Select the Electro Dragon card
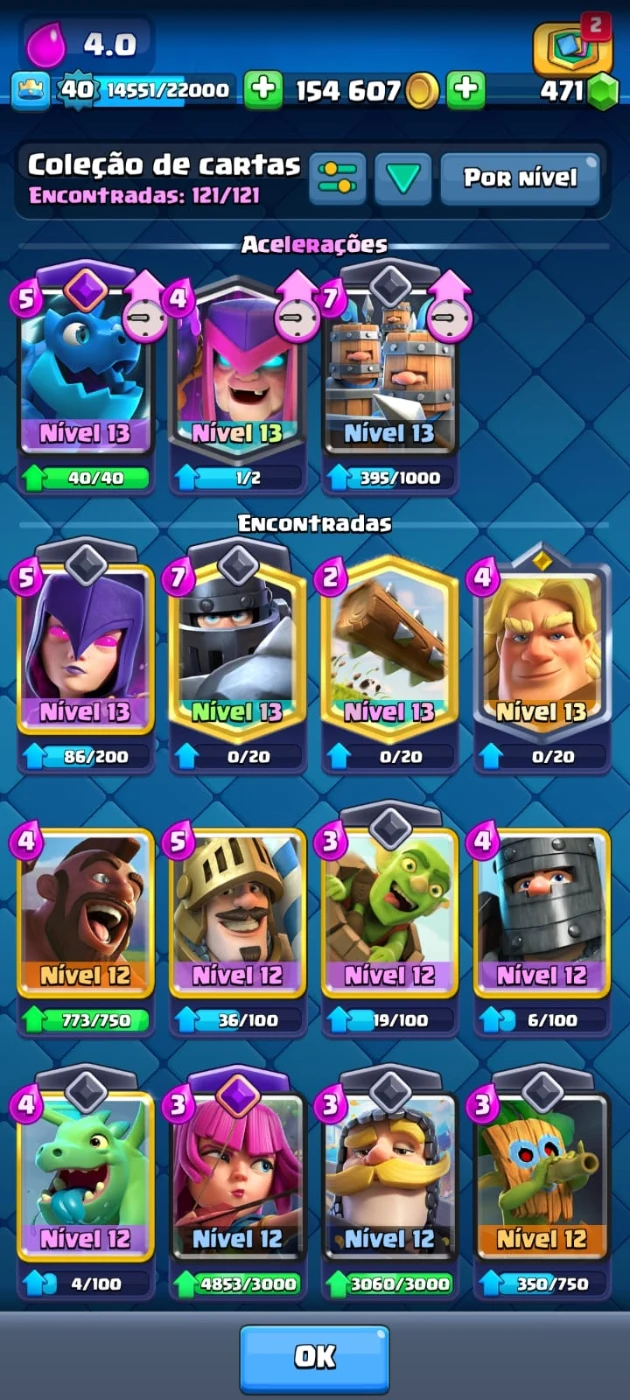 pos(86,370)
